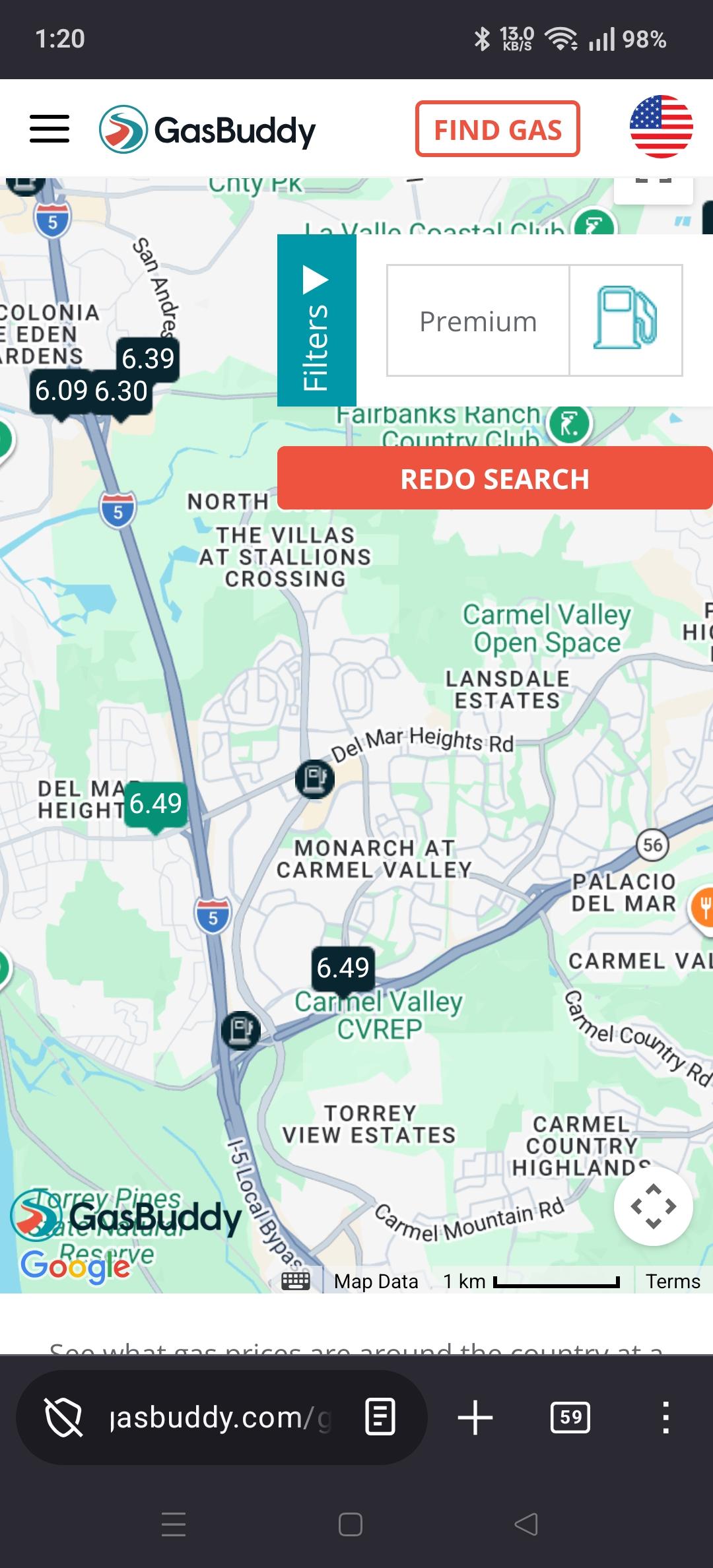The width and height of the screenshot is (713, 1568).
Task: Open the country flag selector
Action: 661,127
